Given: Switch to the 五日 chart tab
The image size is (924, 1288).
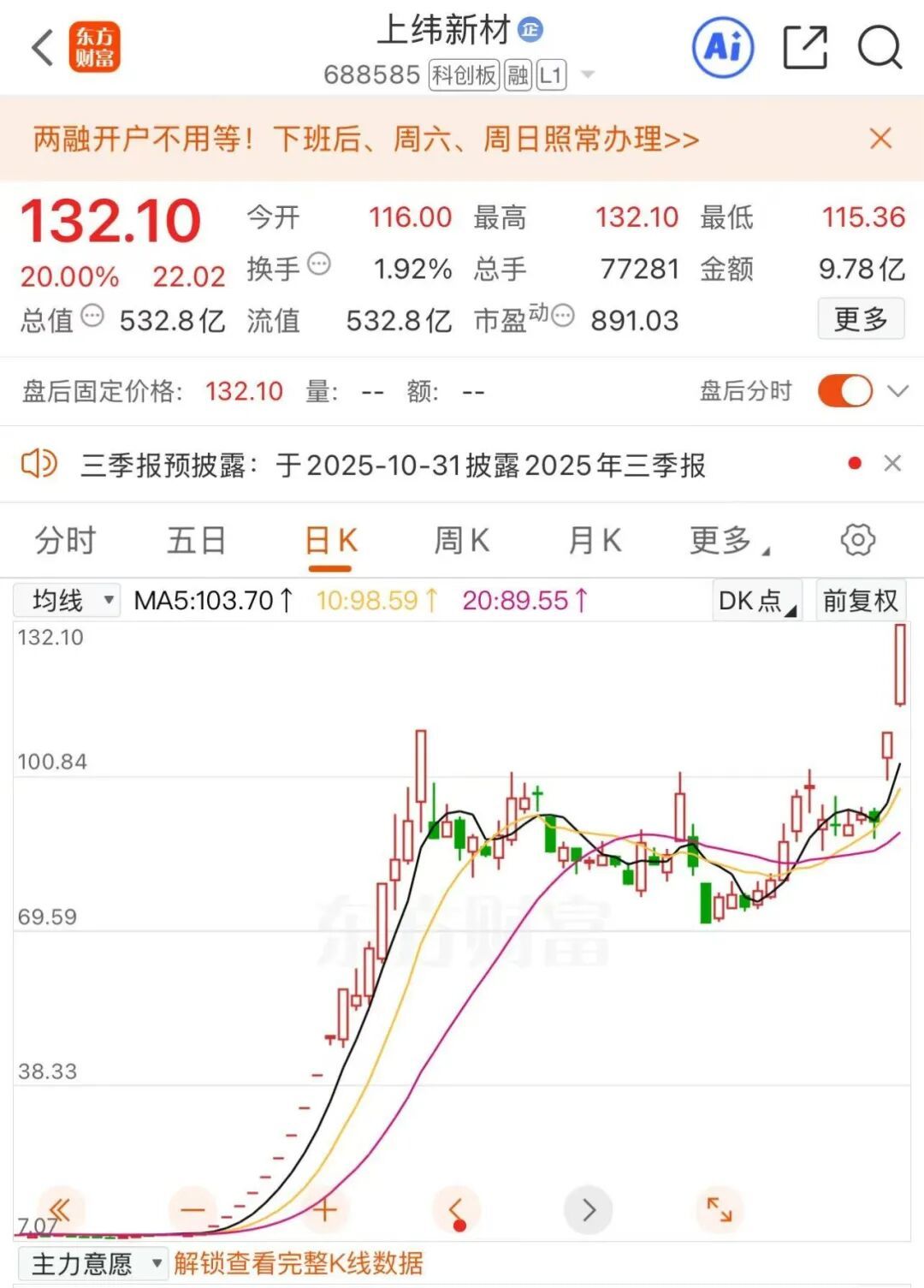Looking at the screenshot, I should tap(197, 541).
